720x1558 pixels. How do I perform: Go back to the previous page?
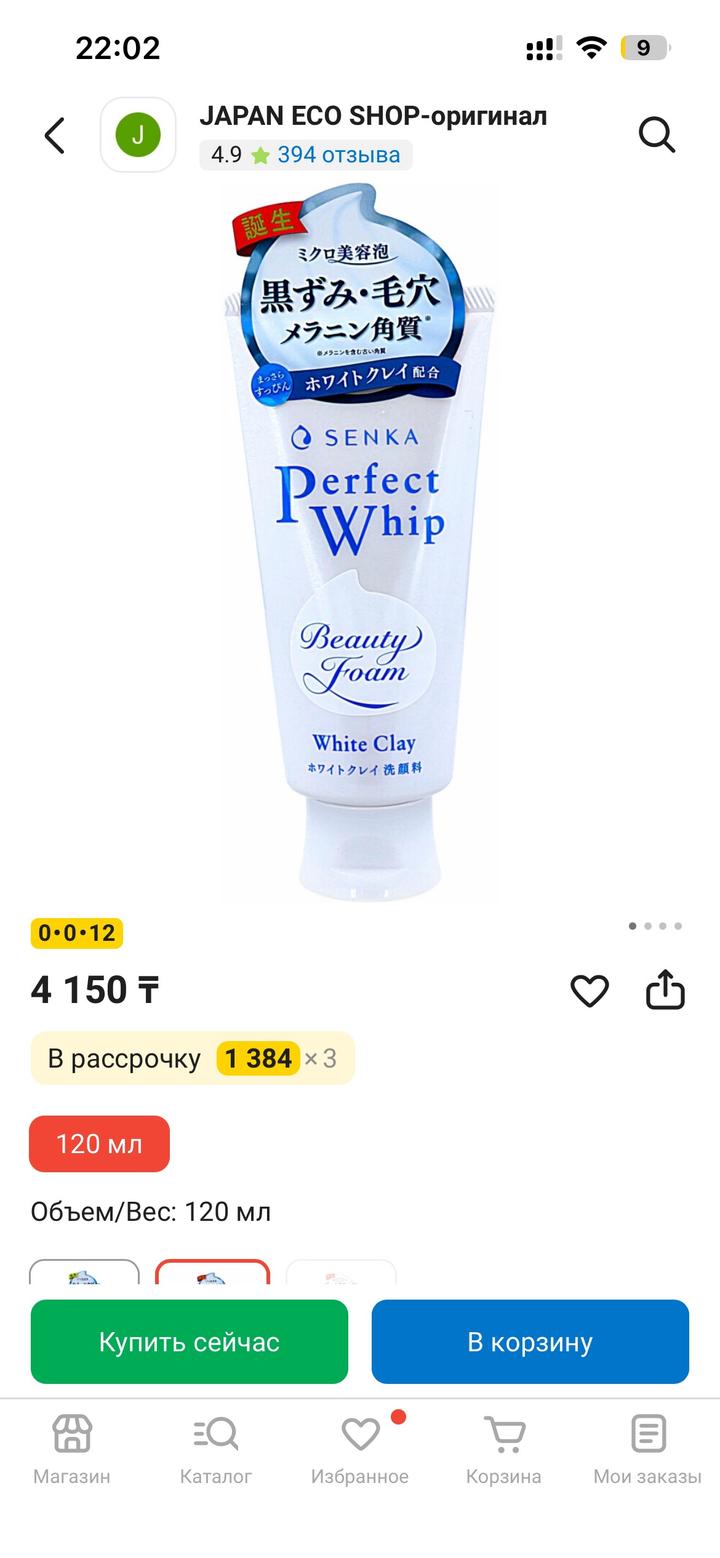55,135
